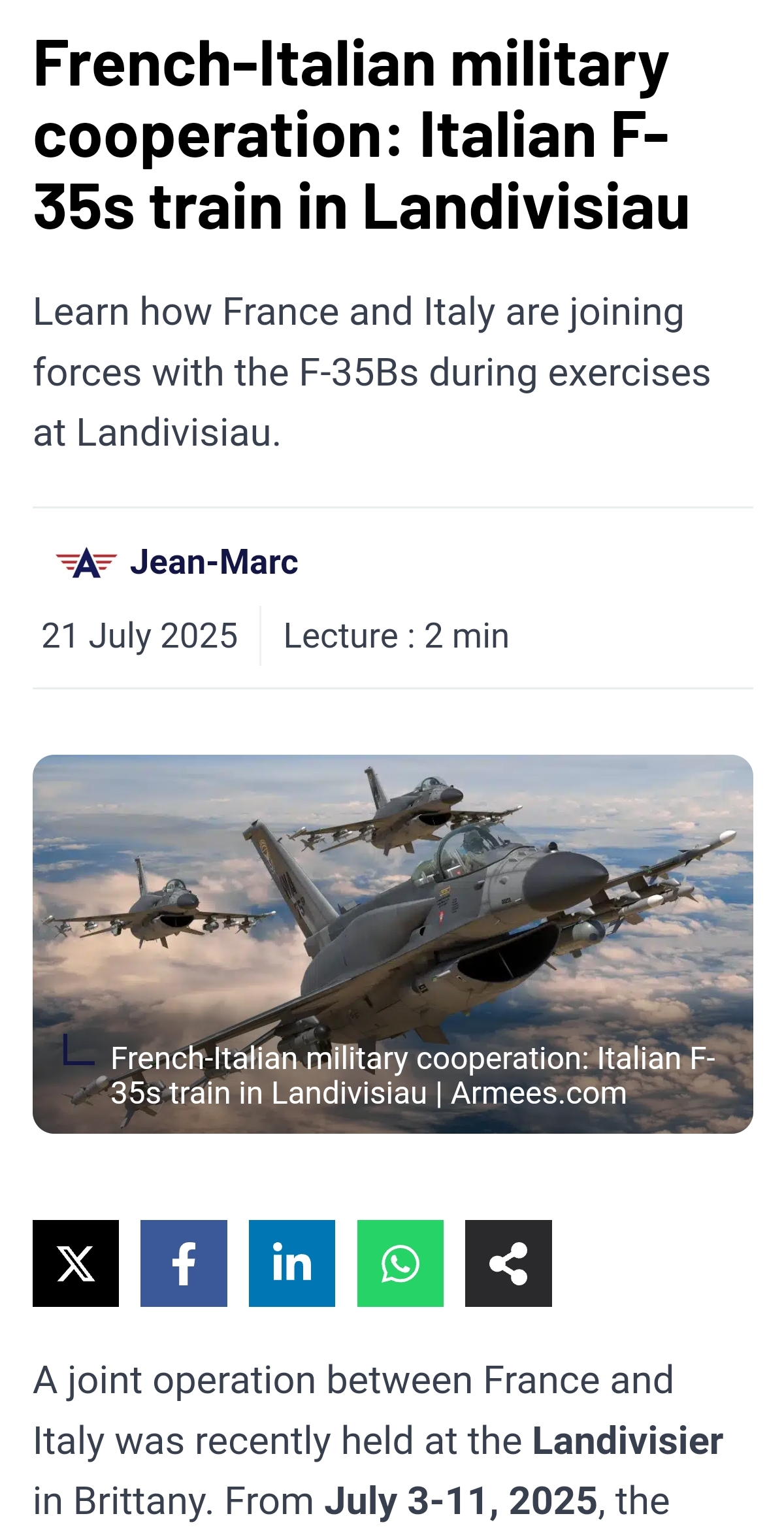Open the general share options button
Image resolution: width=784 pixels, height=1533 pixels.
(x=508, y=1262)
